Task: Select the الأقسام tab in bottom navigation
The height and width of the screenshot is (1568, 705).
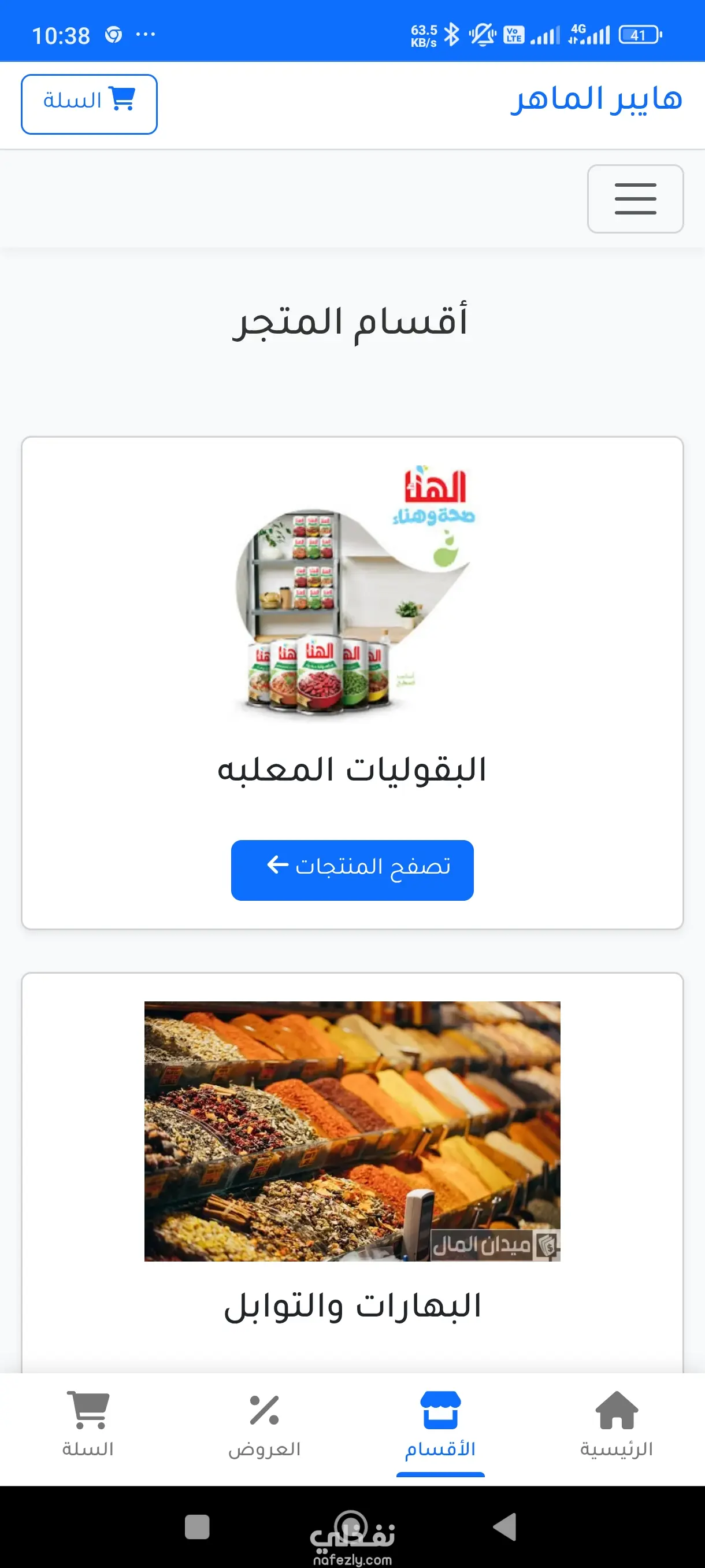Action: coord(440,1423)
